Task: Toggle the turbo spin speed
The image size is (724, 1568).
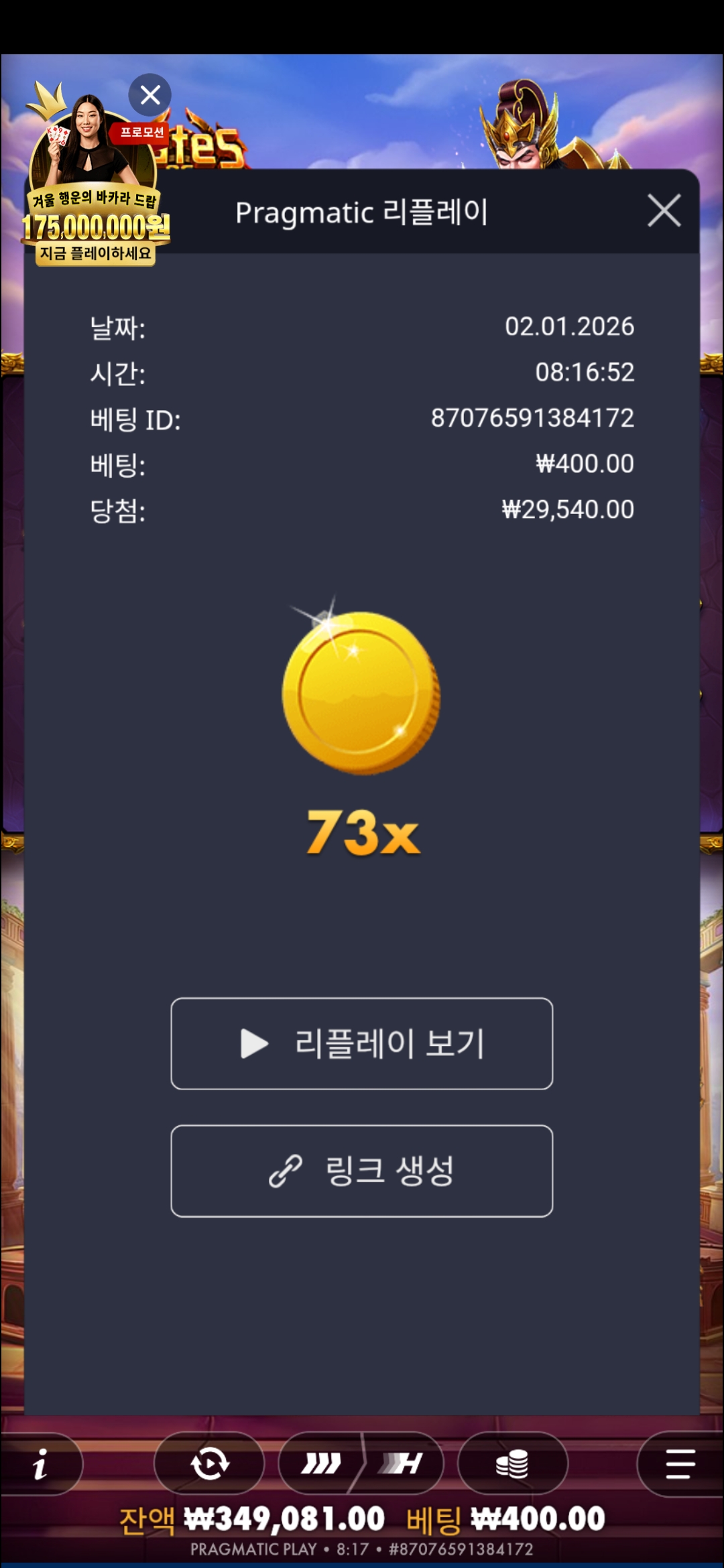Action: 361,1463
